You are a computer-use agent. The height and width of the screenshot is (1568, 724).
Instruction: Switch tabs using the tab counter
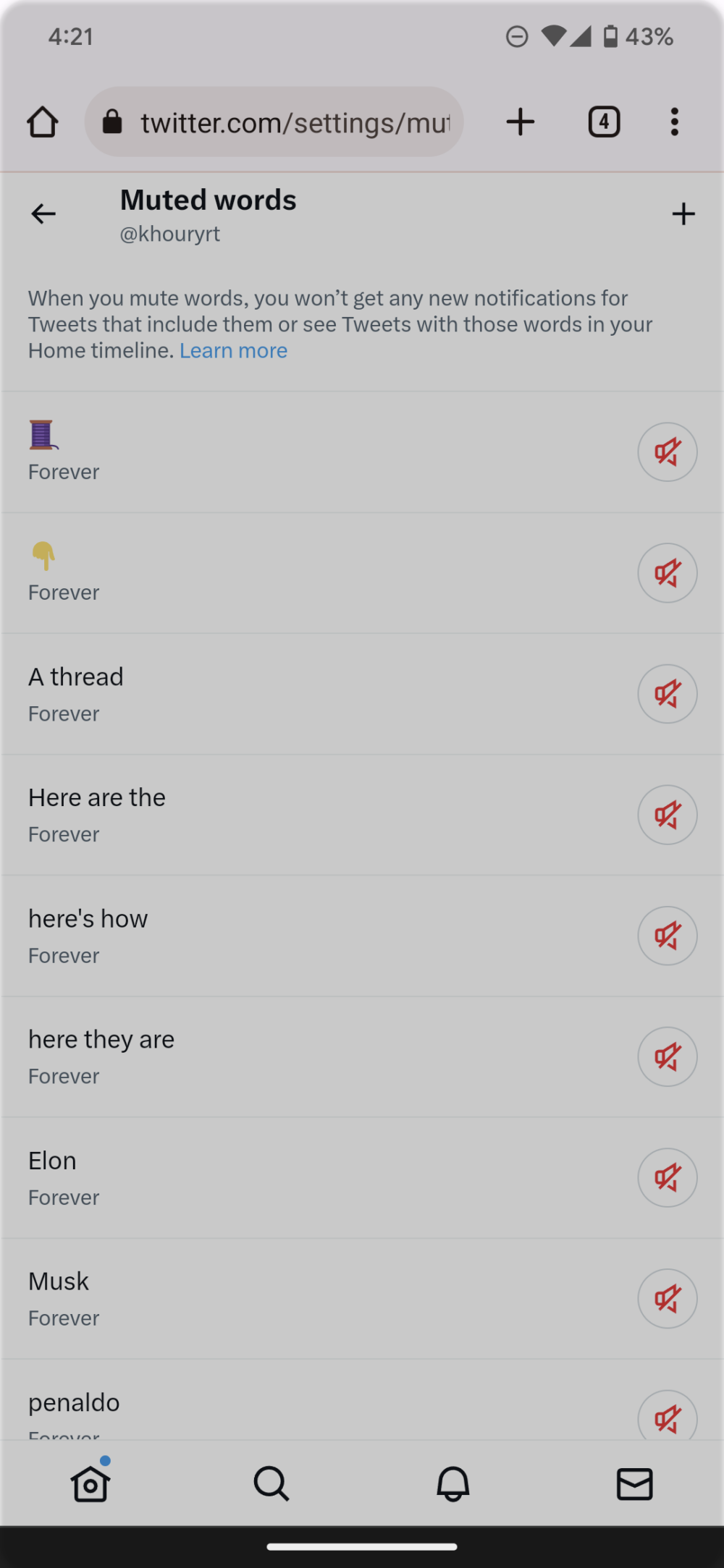pyautogui.click(x=604, y=122)
